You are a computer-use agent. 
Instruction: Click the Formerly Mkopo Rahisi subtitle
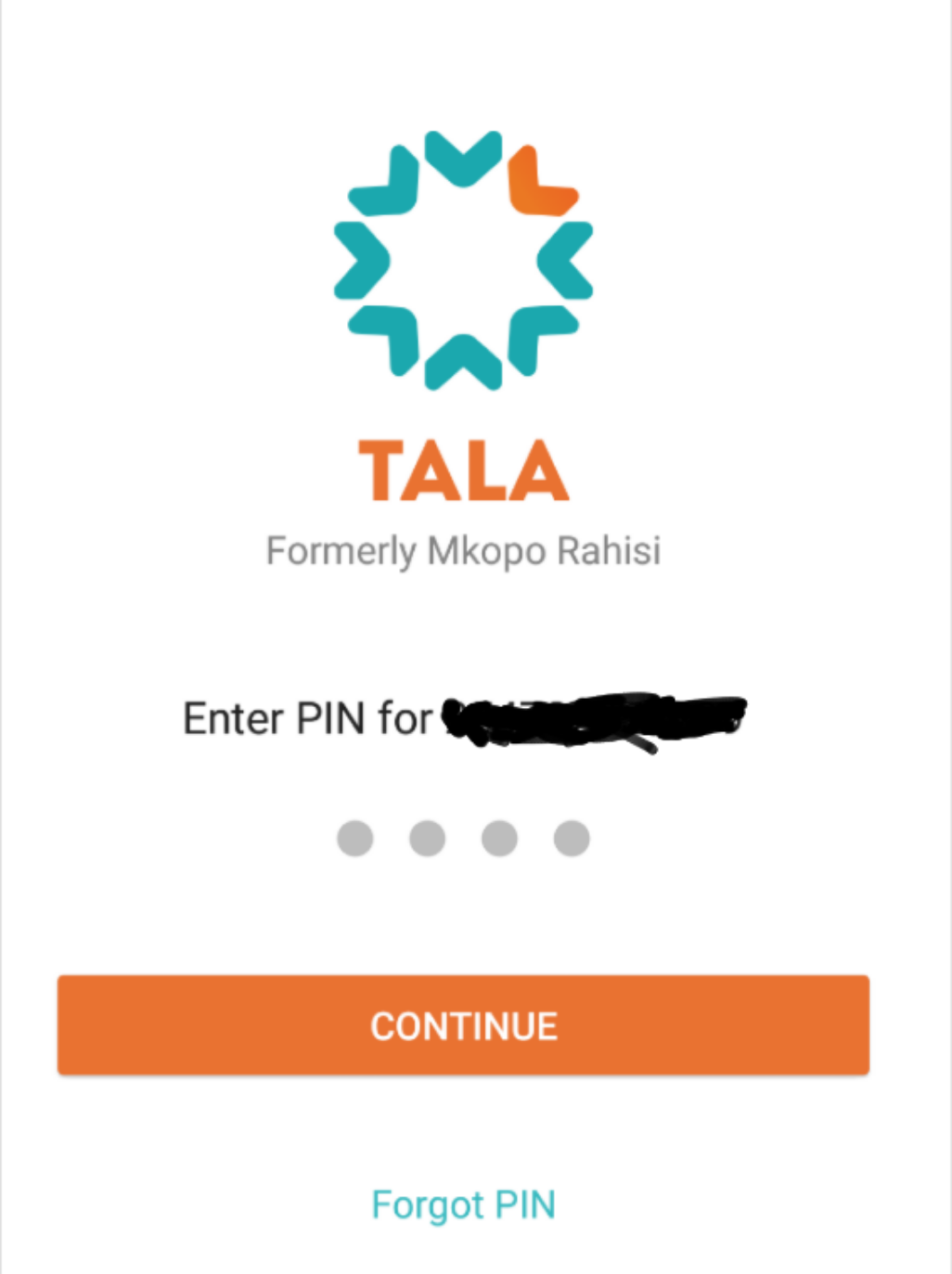coord(464,549)
